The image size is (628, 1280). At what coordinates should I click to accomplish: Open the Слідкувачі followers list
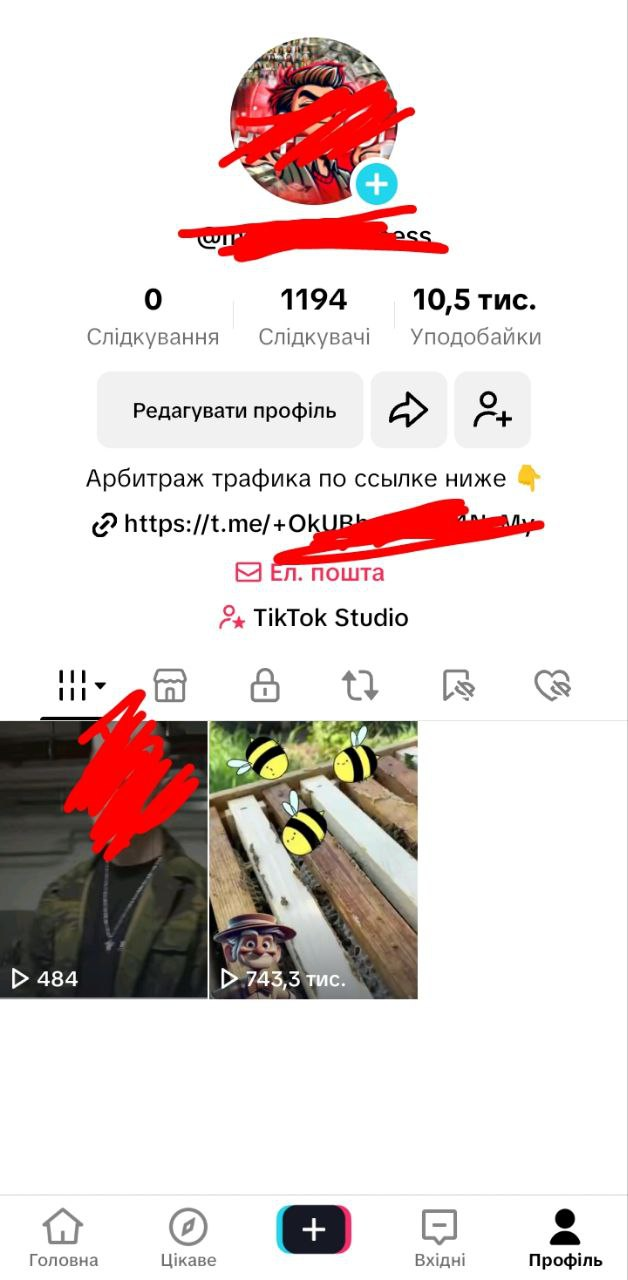(x=314, y=316)
